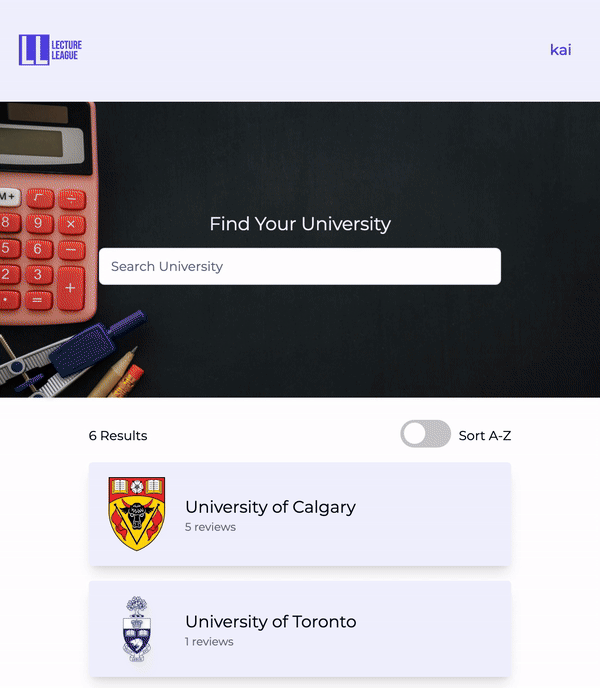Open the kai profile link
The width and height of the screenshot is (600, 688).
560,50
